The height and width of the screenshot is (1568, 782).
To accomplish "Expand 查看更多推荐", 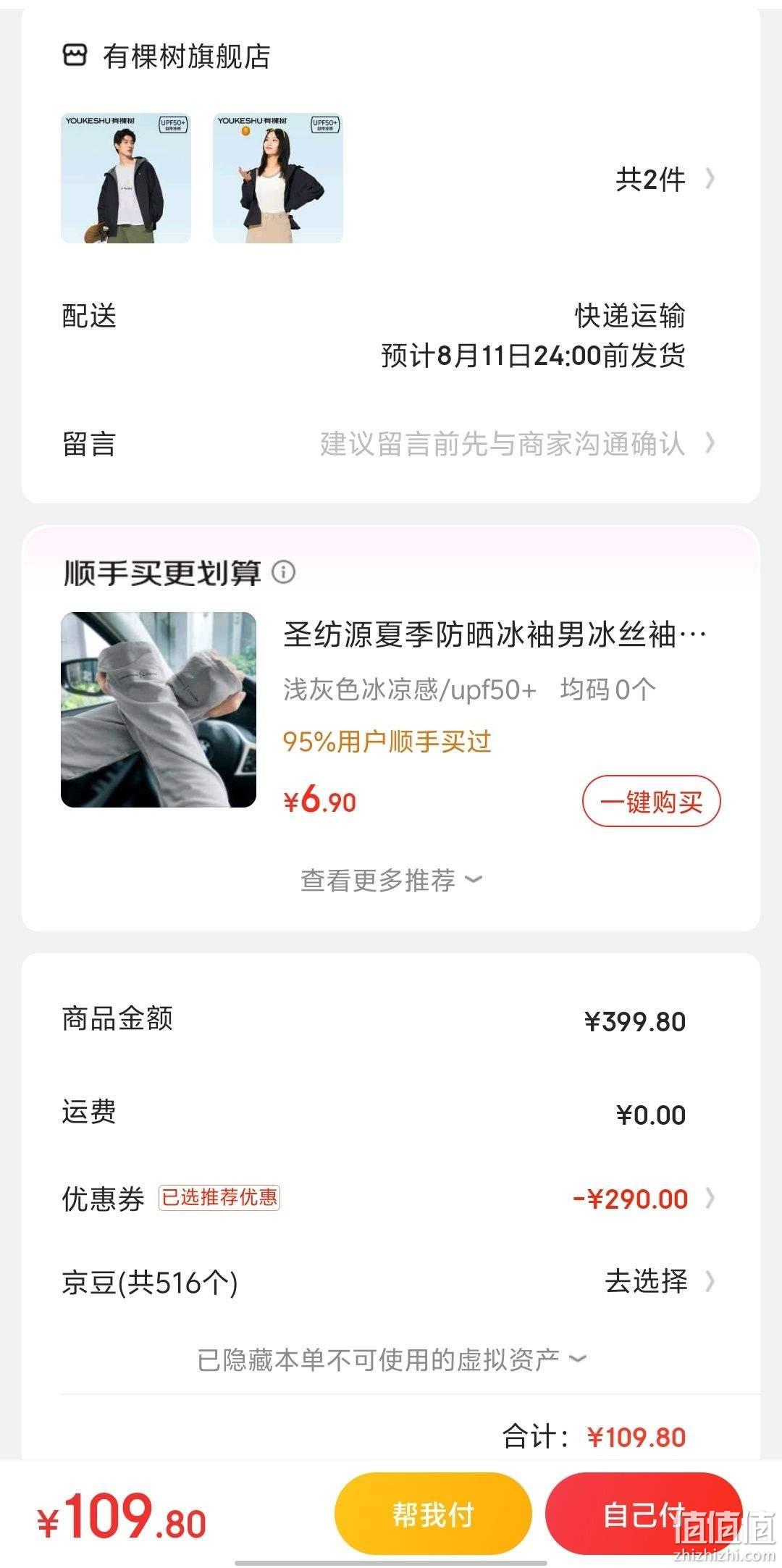I will [391, 880].
